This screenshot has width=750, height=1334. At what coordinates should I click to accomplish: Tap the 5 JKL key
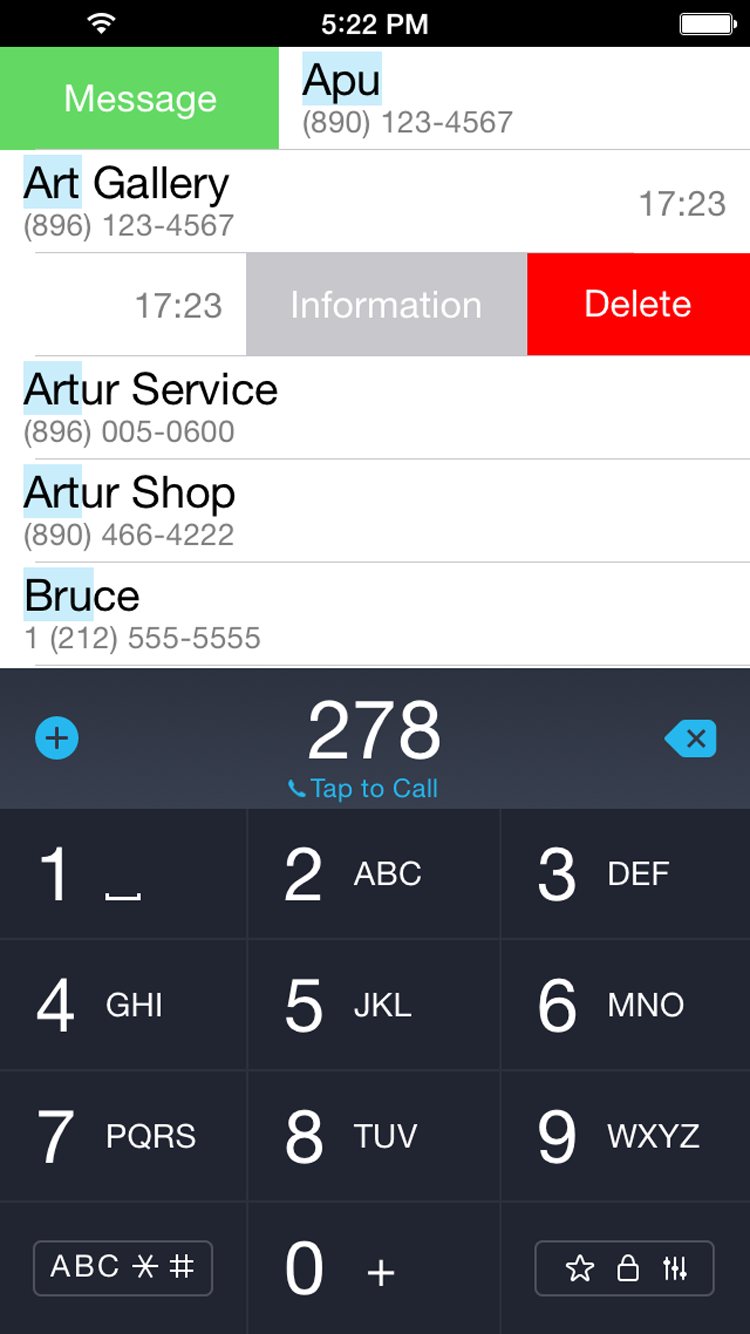point(374,1005)
